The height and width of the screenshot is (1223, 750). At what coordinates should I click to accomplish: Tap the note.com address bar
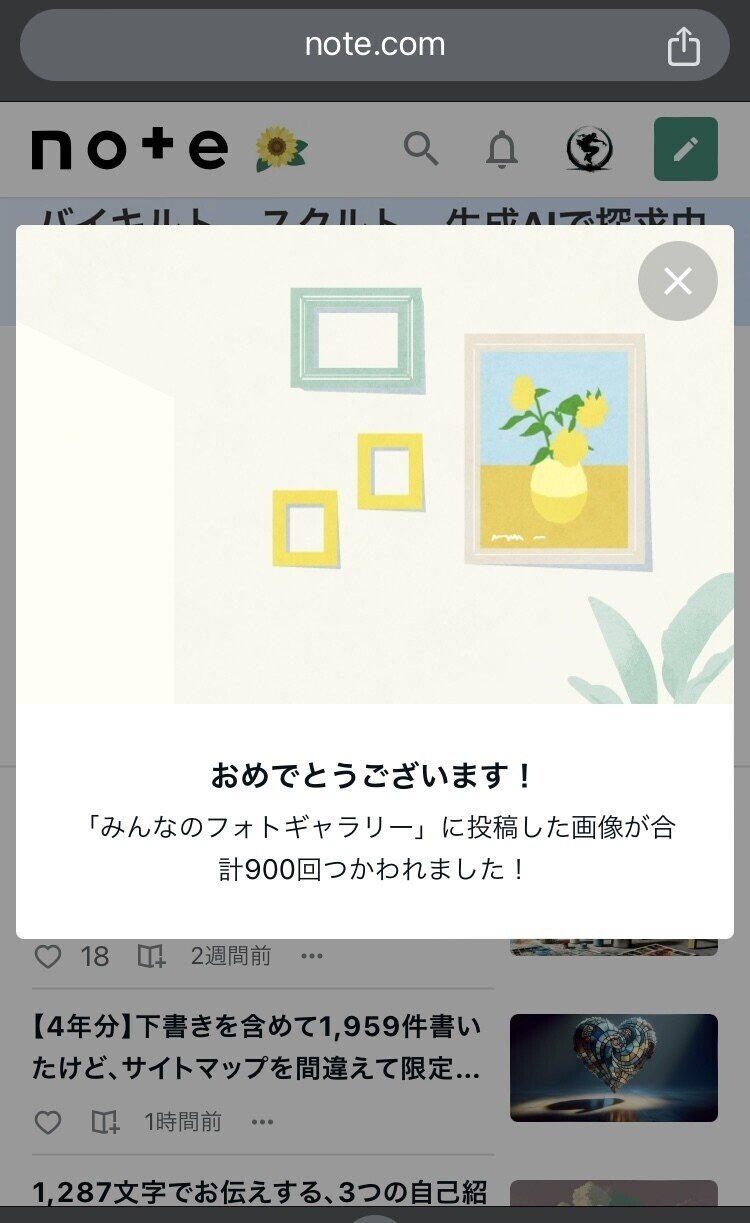375,43
